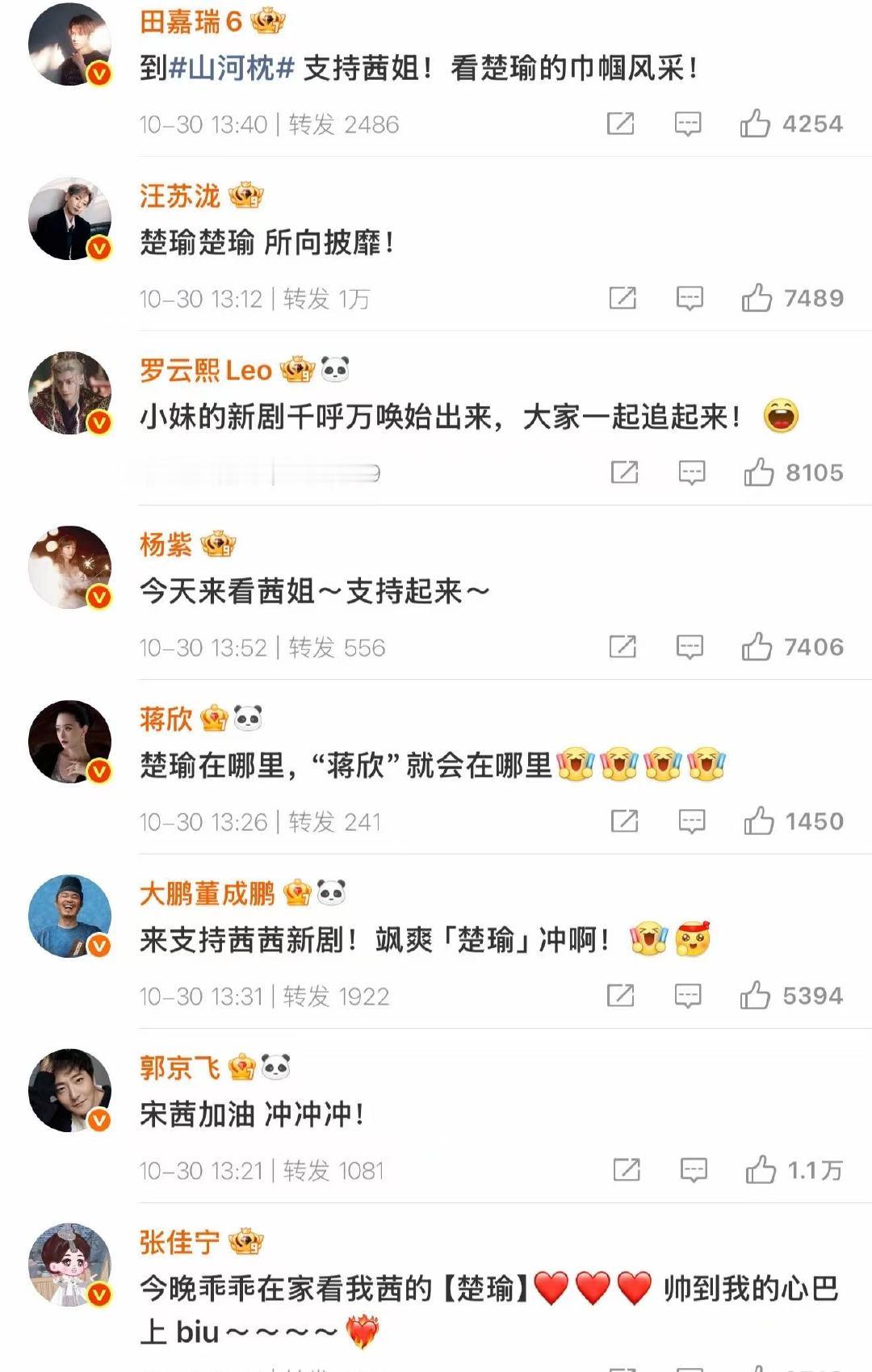Screen dimensions: 872x1372
Task: Click the crown VIP badge next to 蒋欣
Action: pos(213,717)
